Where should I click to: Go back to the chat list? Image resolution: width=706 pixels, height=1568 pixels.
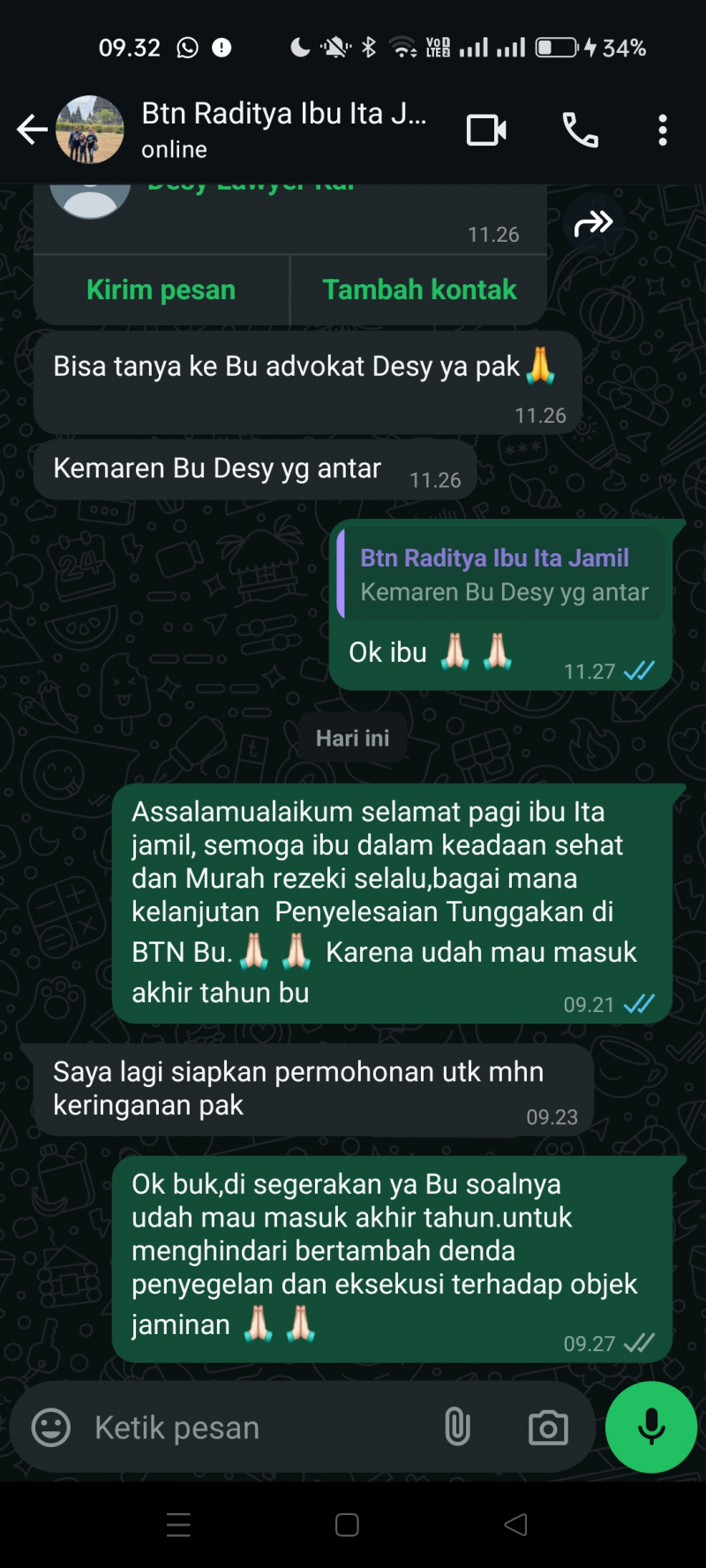coord(32,131)
